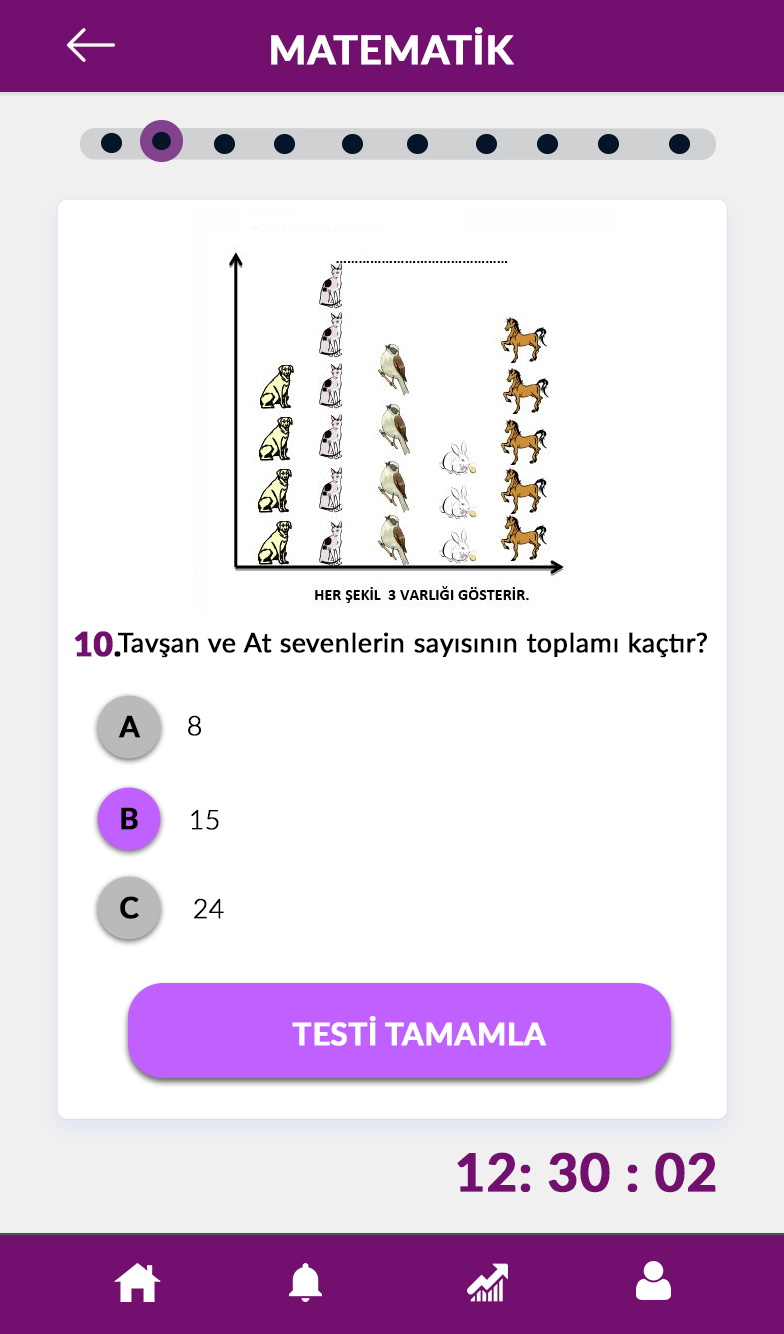Jump to the last question dot

pyautogui.click(x=679, y=144)
